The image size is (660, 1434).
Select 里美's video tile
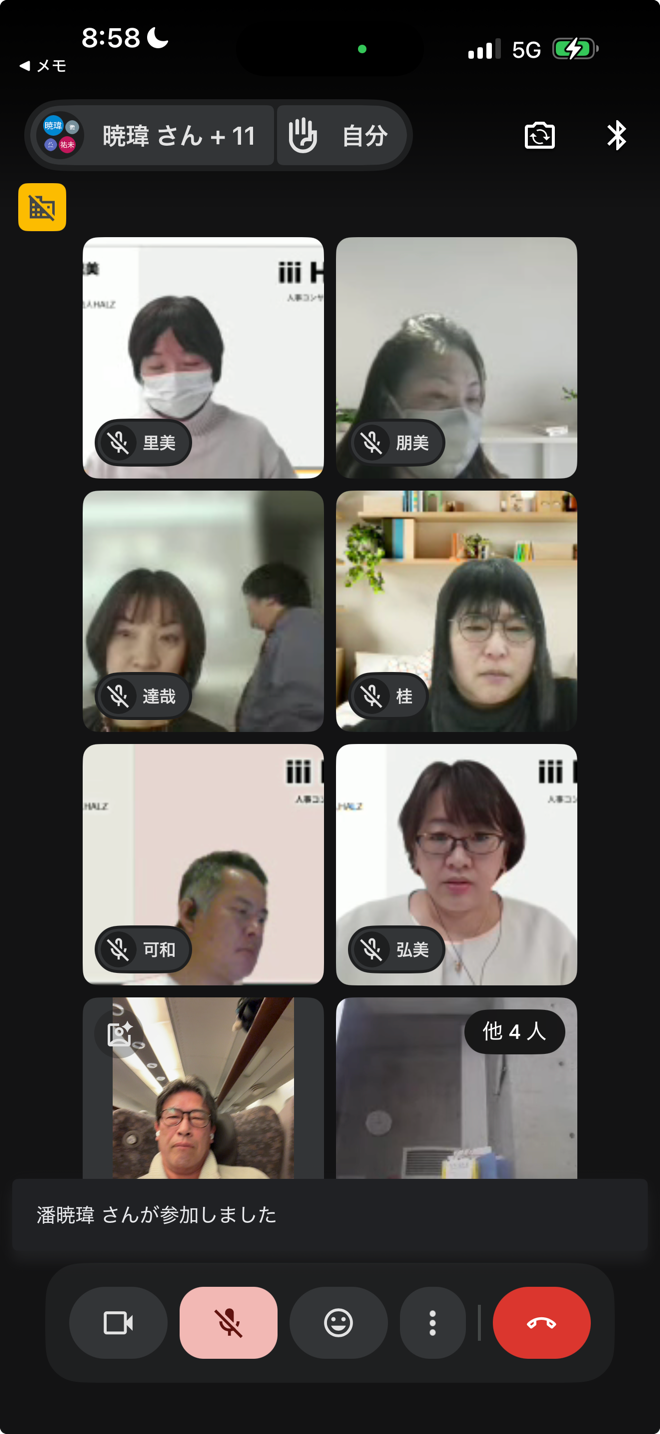coord(203,357)
